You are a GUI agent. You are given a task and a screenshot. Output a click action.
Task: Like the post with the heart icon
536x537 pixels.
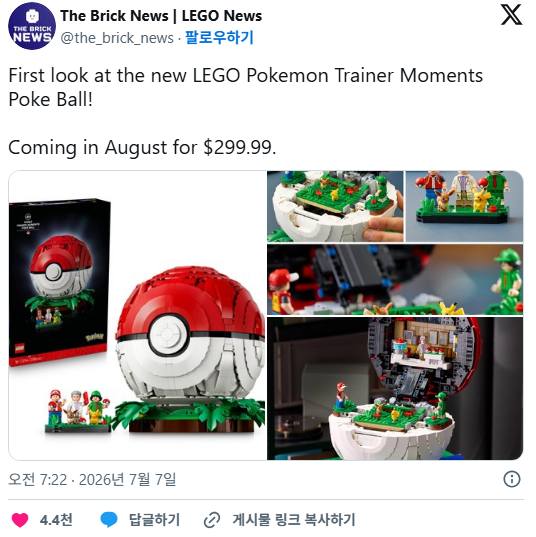pos(20,520)
